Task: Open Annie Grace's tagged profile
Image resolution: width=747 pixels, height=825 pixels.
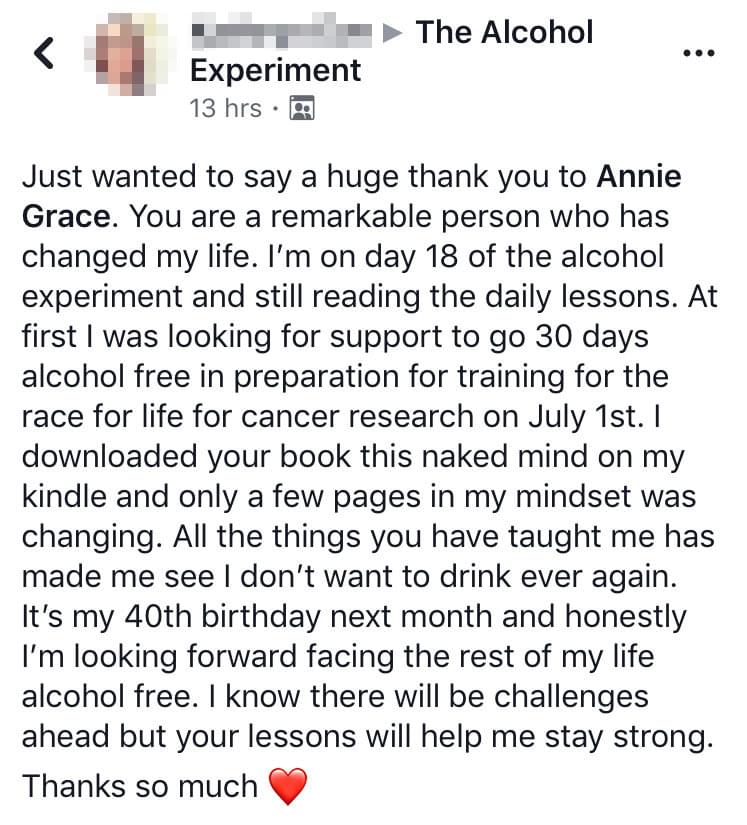Action: coord(639,178)
